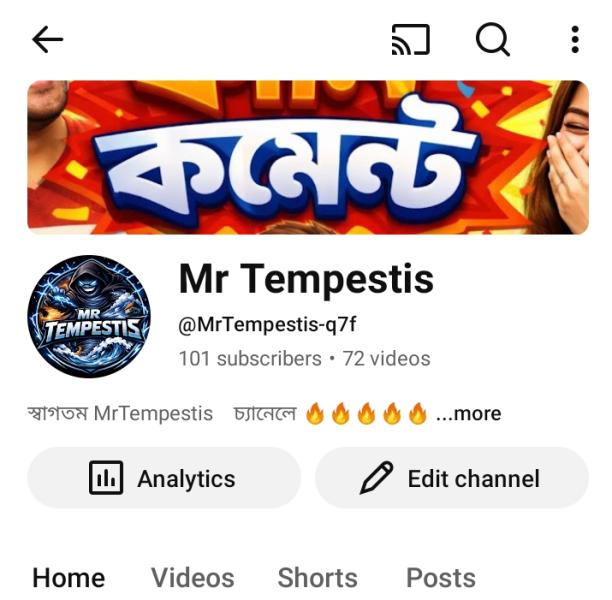Open the cast to device icon
The height and width of the screenshot is (600, 612).
coord(410,40)
